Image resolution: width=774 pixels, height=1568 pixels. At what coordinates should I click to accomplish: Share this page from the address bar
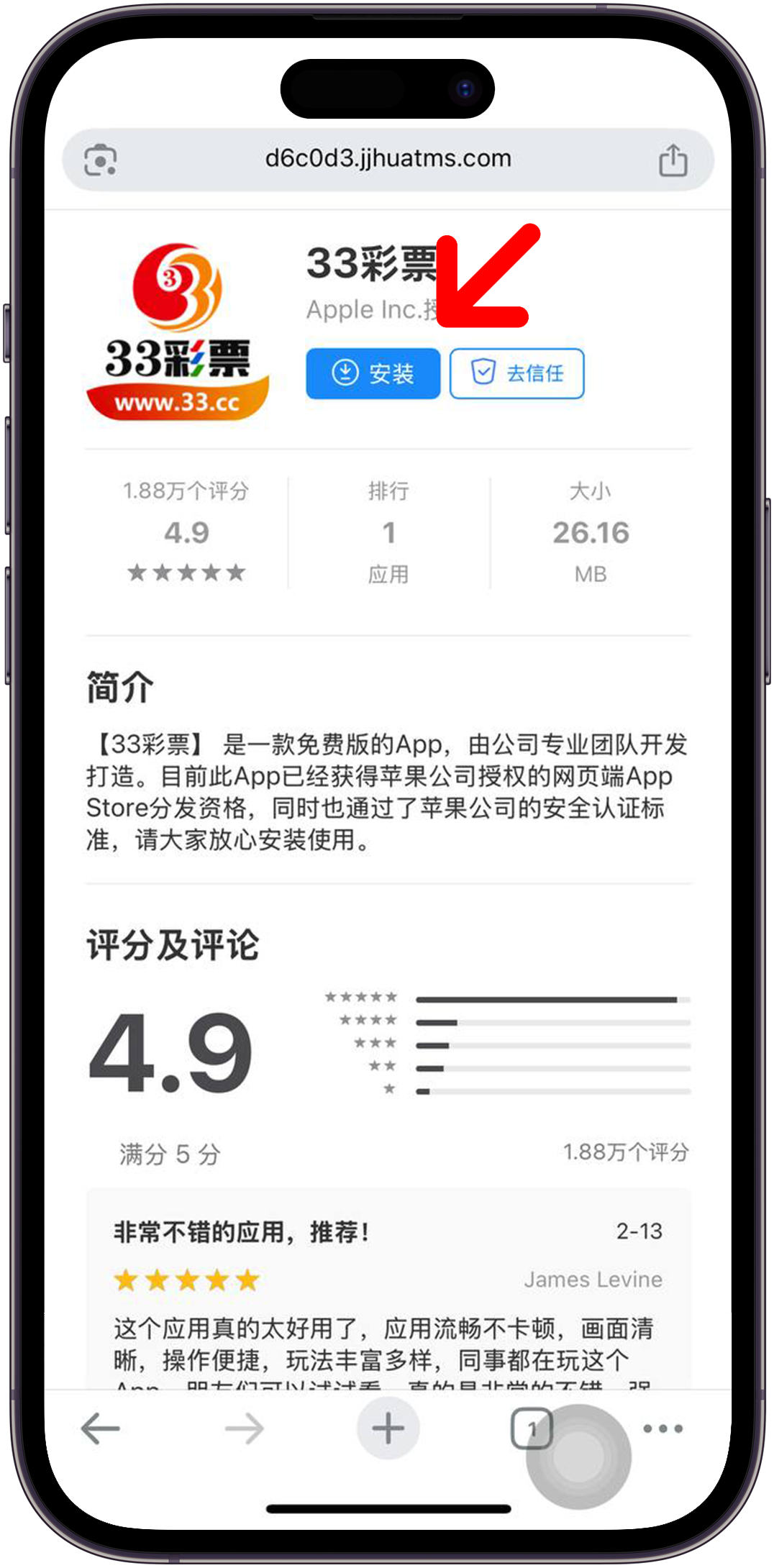point(673,160)
